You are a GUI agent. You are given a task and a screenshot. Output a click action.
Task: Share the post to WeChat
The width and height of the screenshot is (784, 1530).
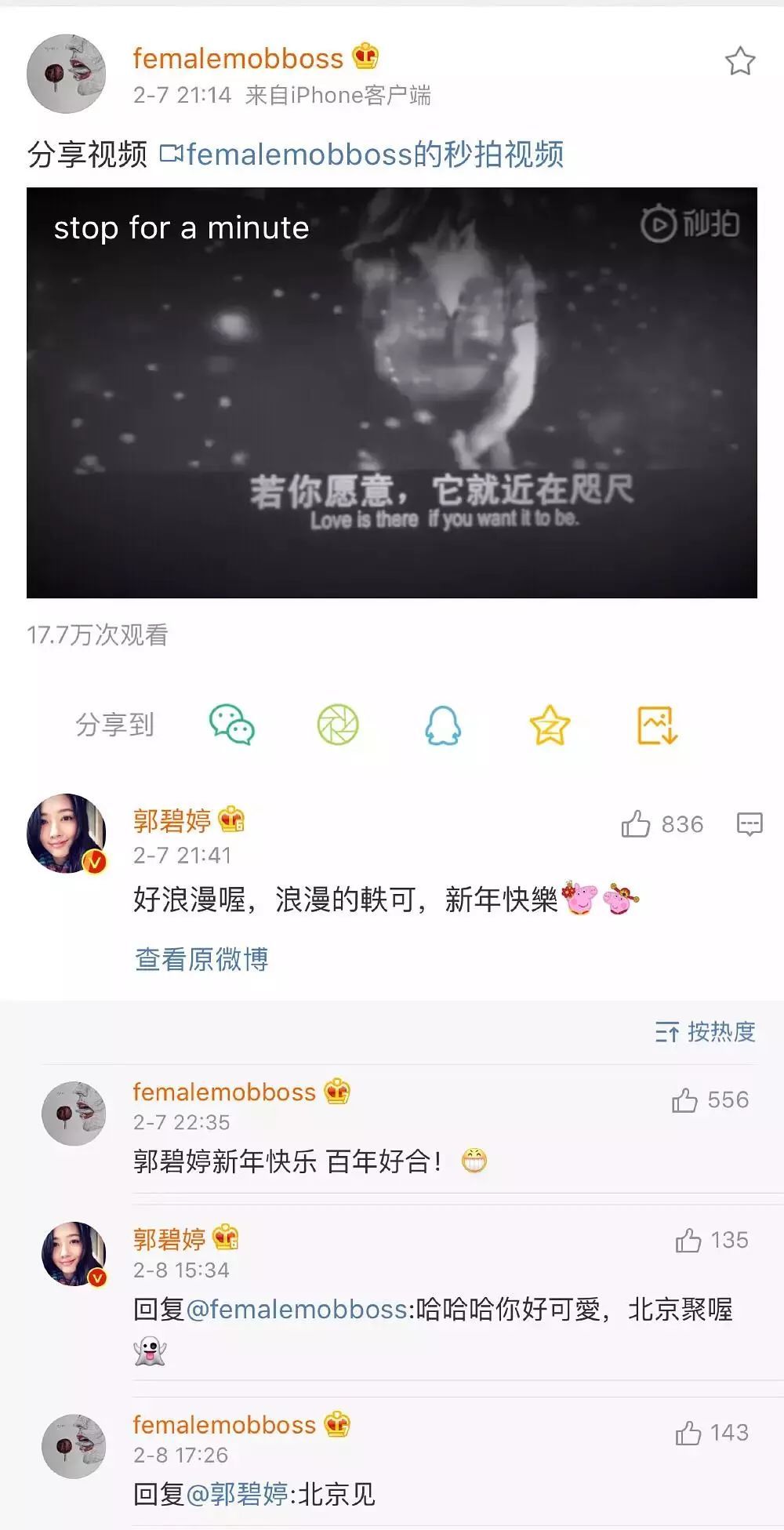click(x=231, y=725)
